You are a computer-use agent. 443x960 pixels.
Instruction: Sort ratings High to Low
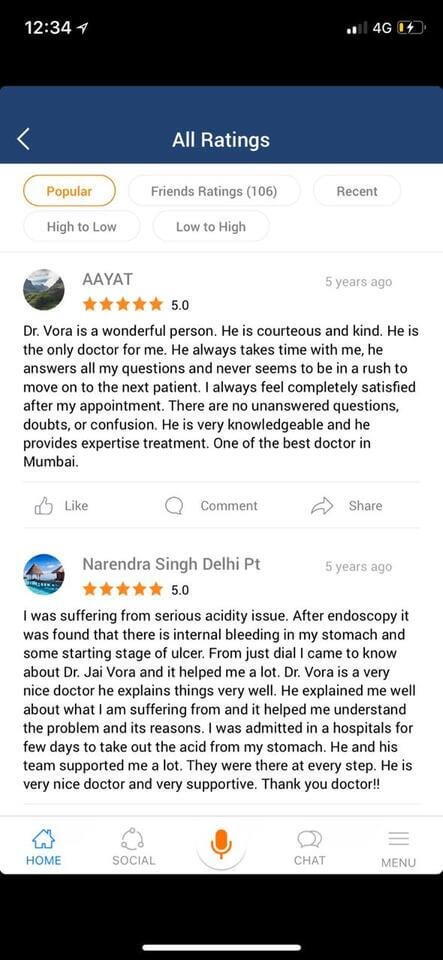[81, 227]
